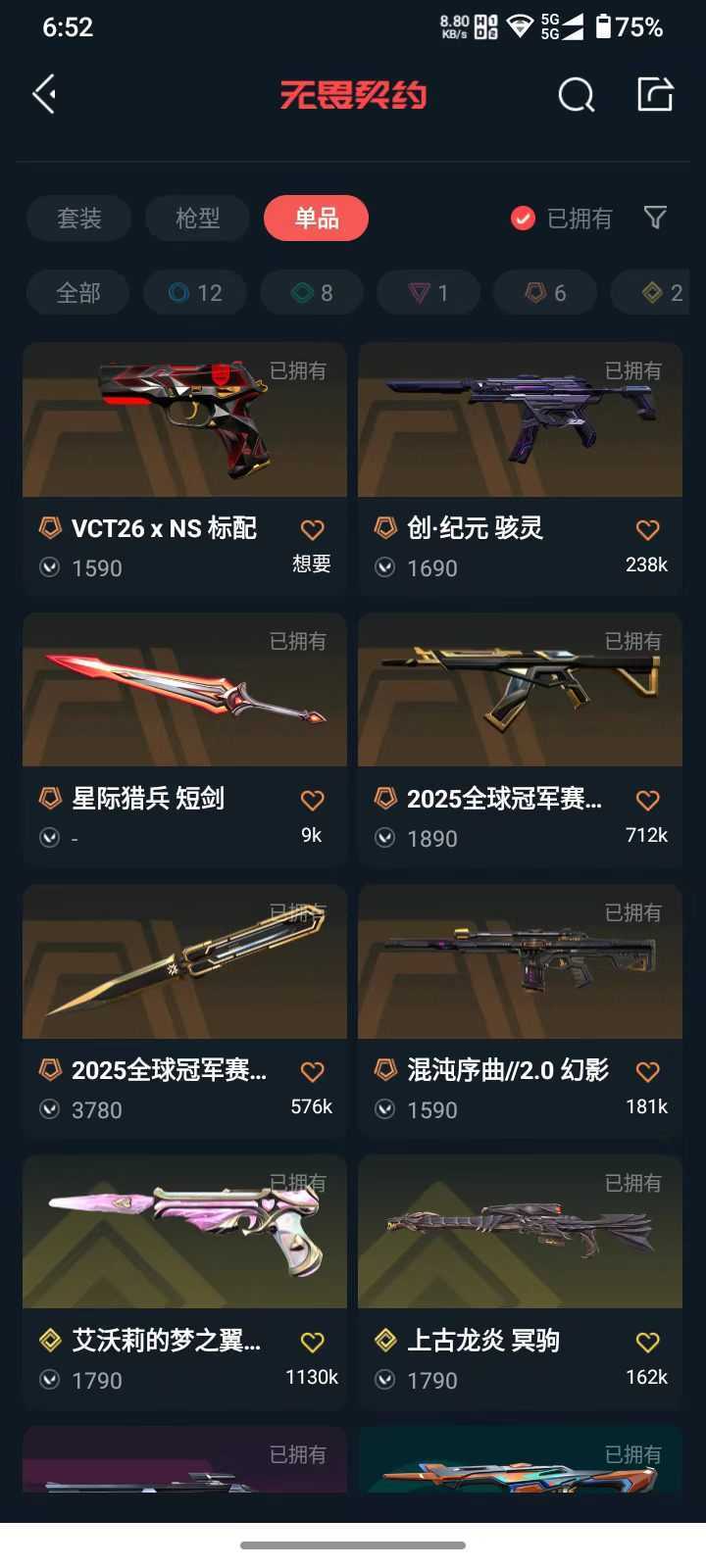Switch to the 枪型 tab
Image resolution: width=706 pixels, height=1568 pixels.
[197, 218]
